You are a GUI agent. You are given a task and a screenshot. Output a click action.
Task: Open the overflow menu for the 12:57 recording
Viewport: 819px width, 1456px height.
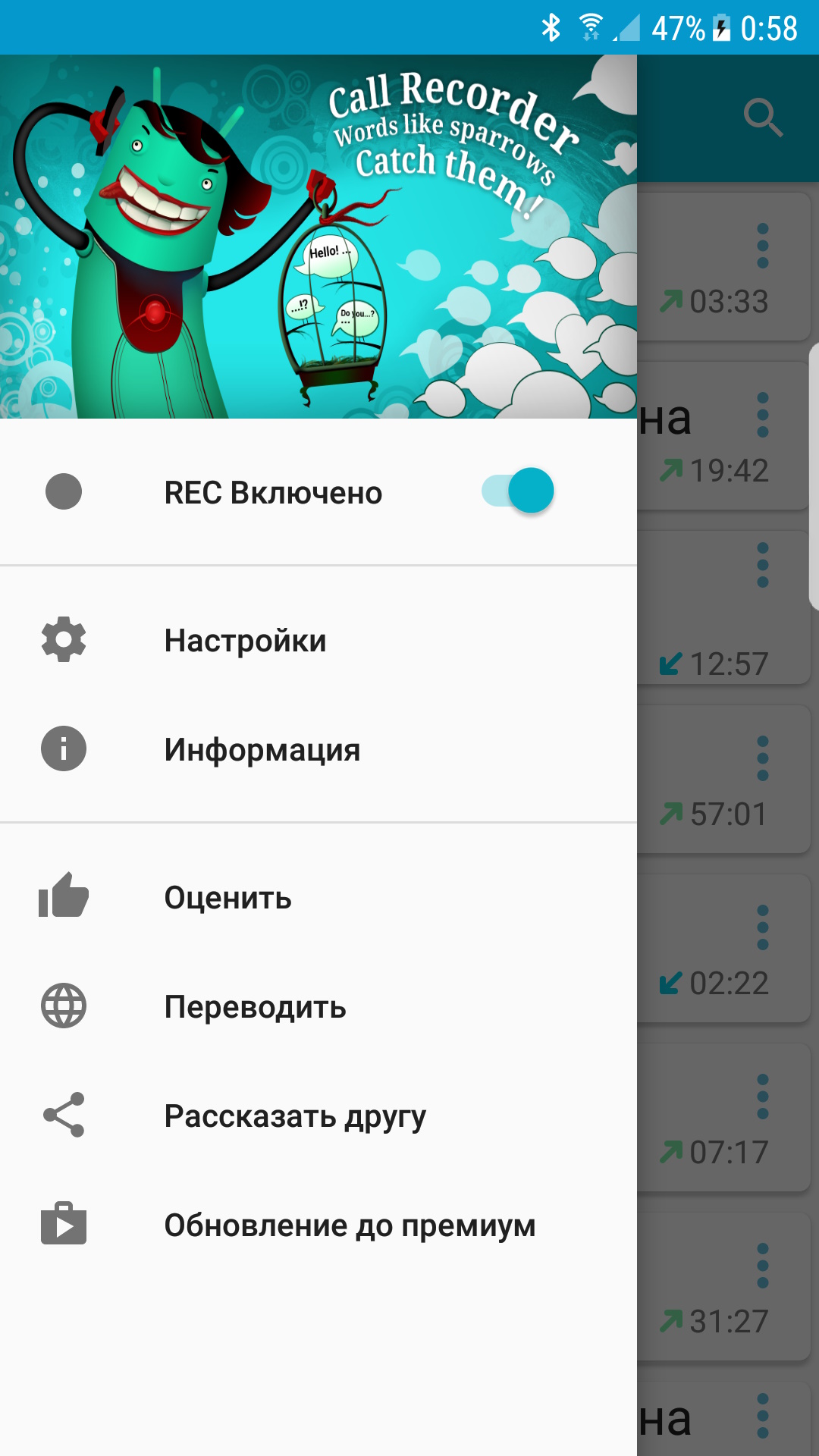[x=763, y=565]
